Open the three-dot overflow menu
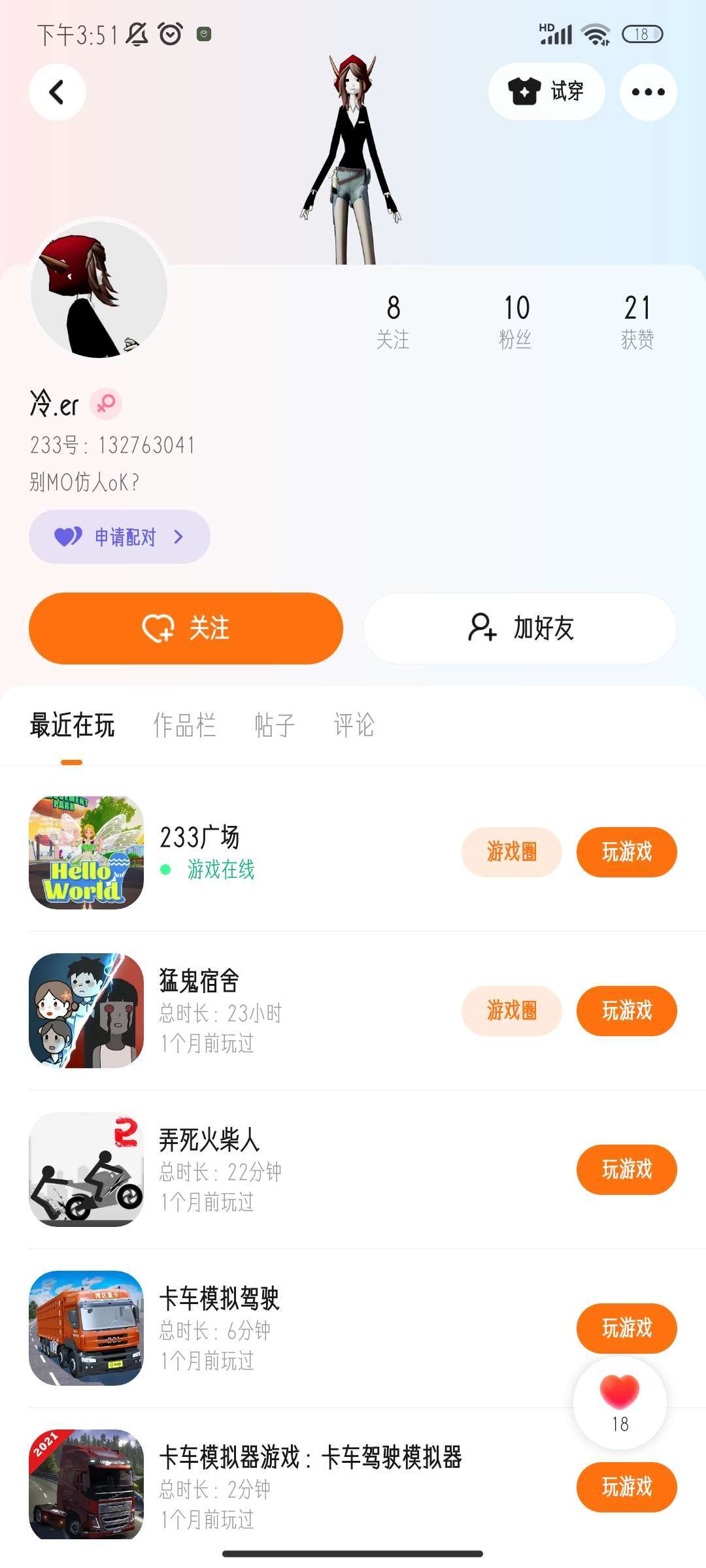 point(648,92)
